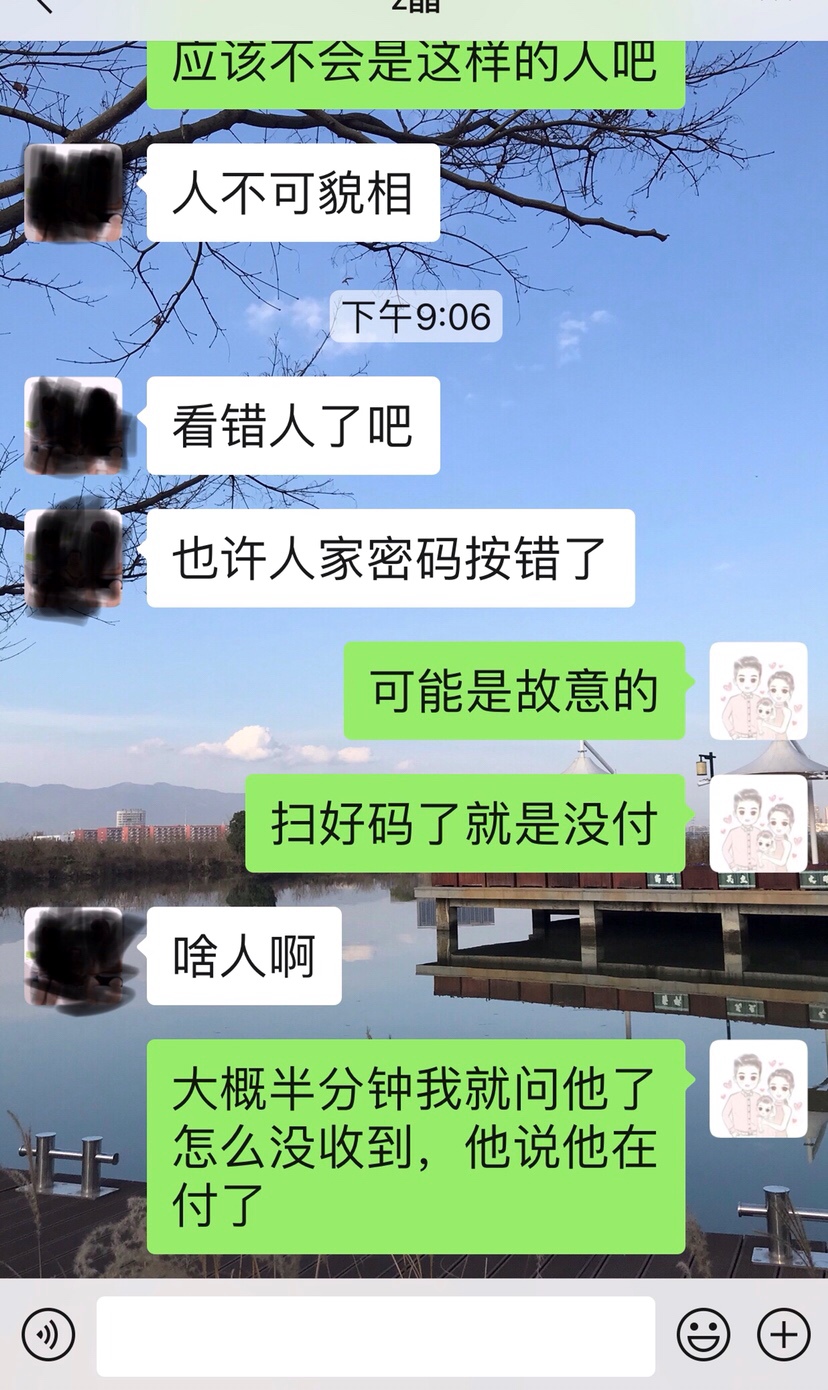Tap own avatar next to '可能是故意的'
Image resolution: width=828 pixels, height=1390 pixels.
pos(758,691)
